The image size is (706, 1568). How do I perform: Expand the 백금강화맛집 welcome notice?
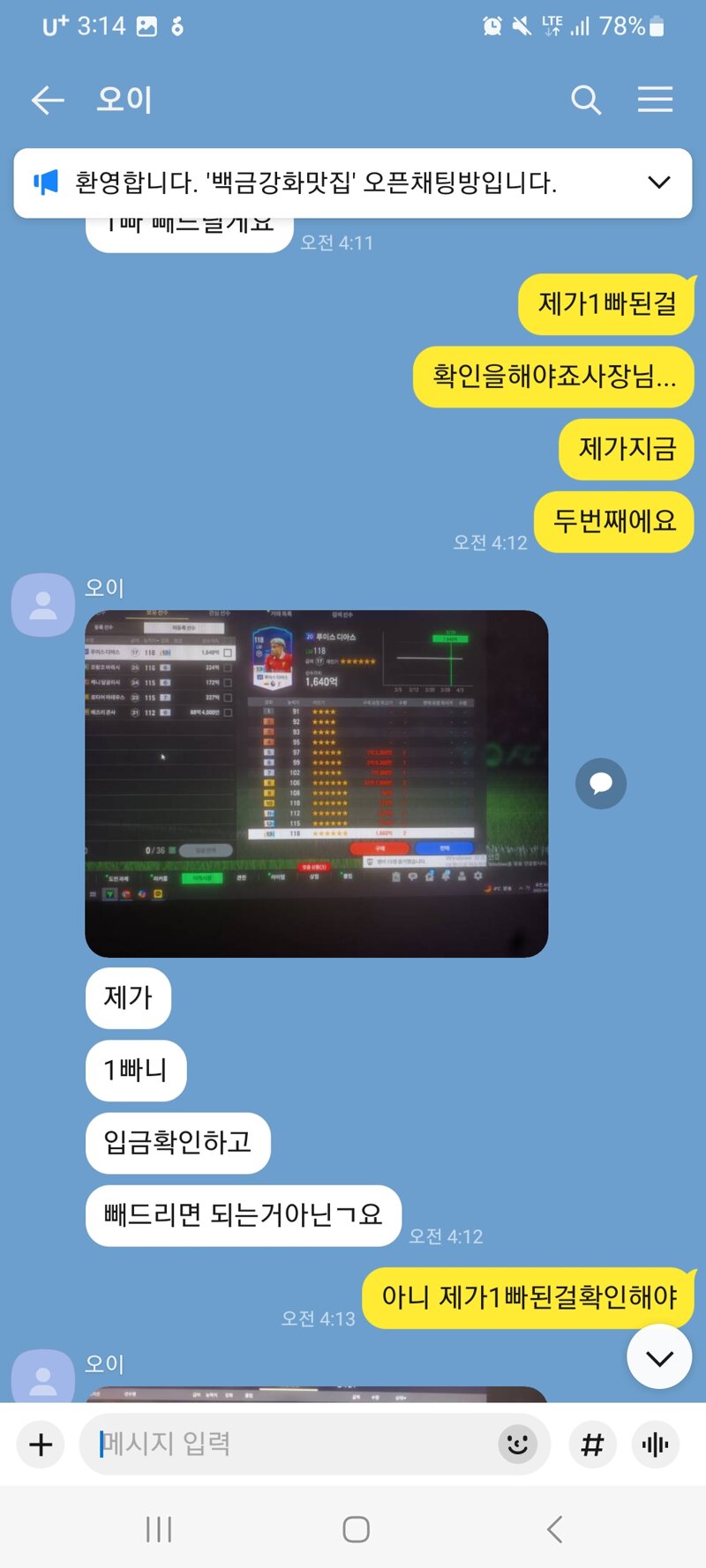(x=659, y=183)
